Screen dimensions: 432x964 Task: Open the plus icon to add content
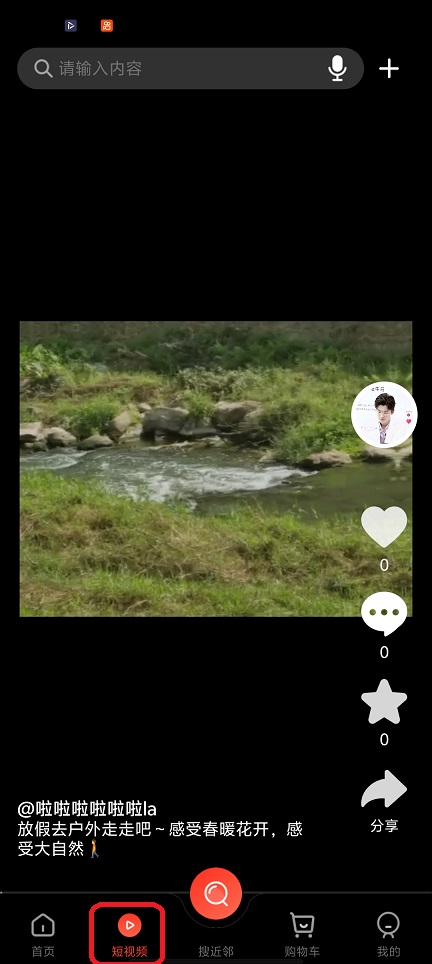point(389,68)
